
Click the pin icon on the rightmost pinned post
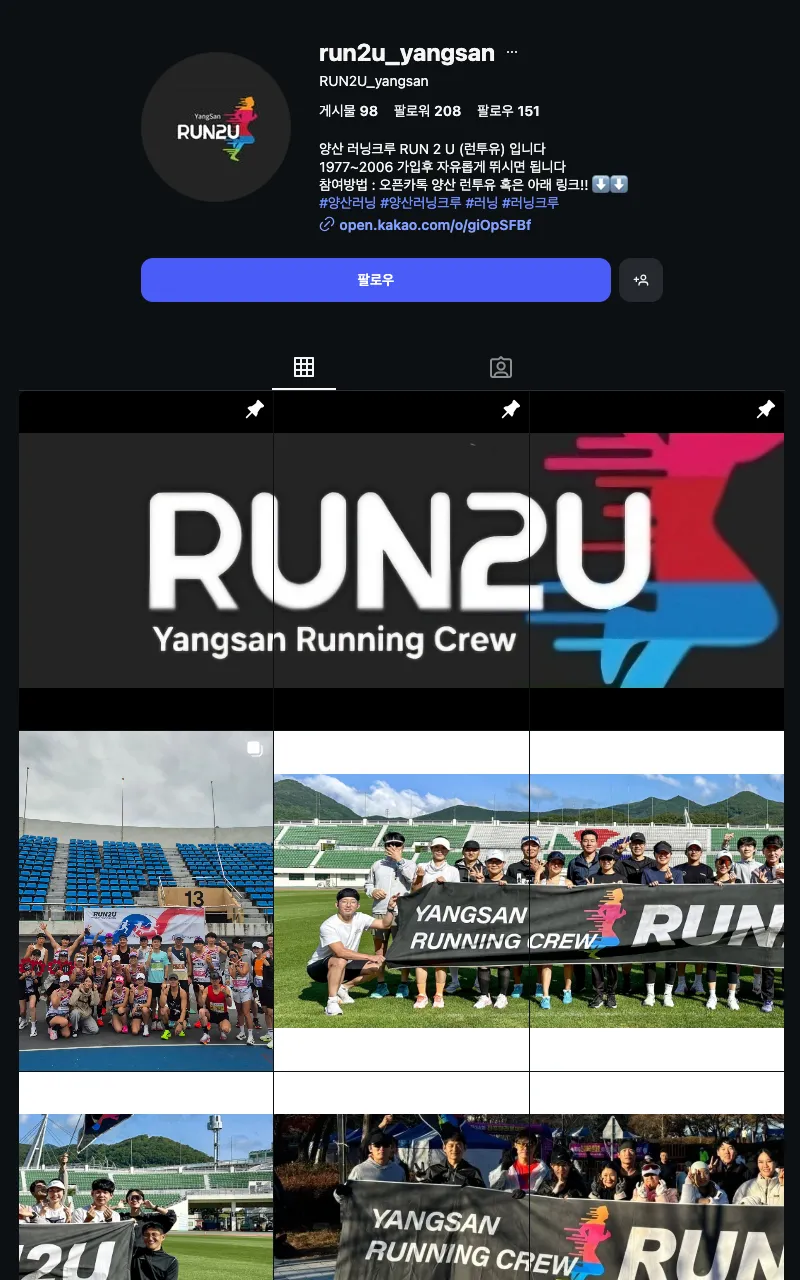tap(766, 409)
